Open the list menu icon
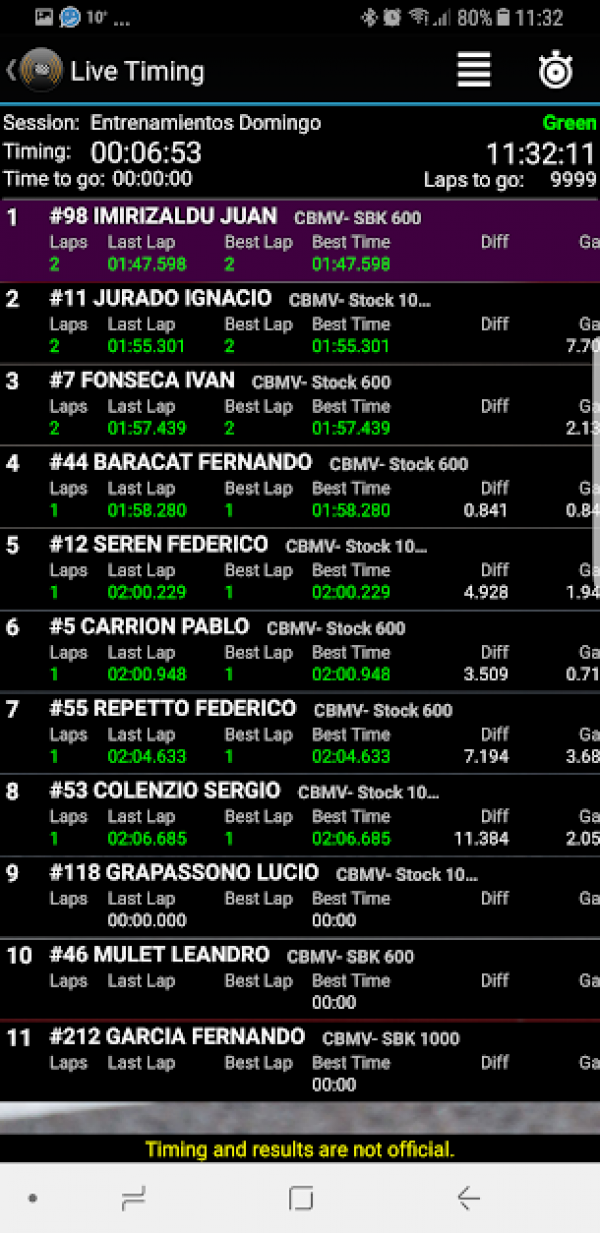The height and width of the screenshot is (1233, 600). pos(474,70)
